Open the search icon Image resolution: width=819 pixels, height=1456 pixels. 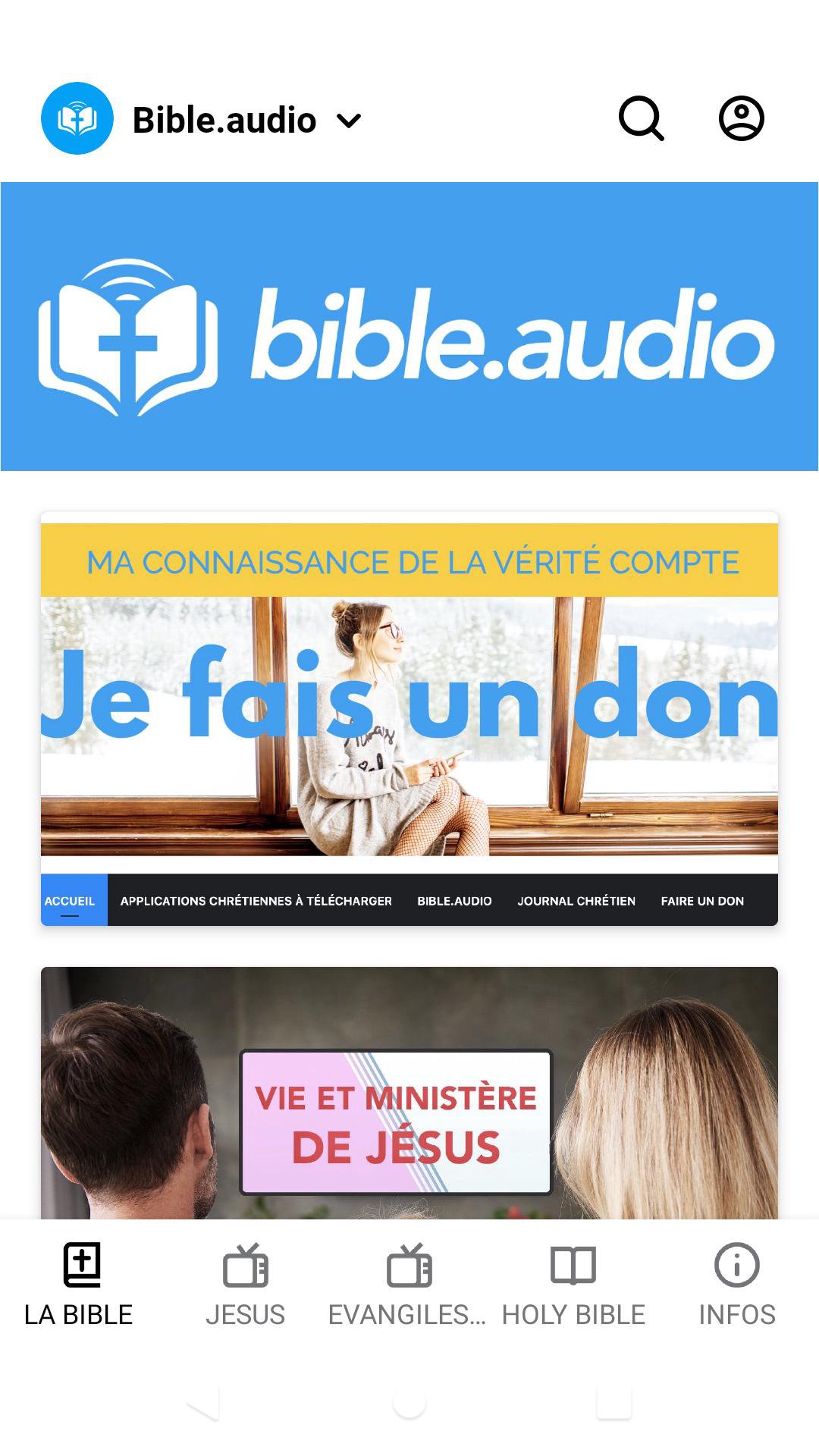(x=641, y=119)
